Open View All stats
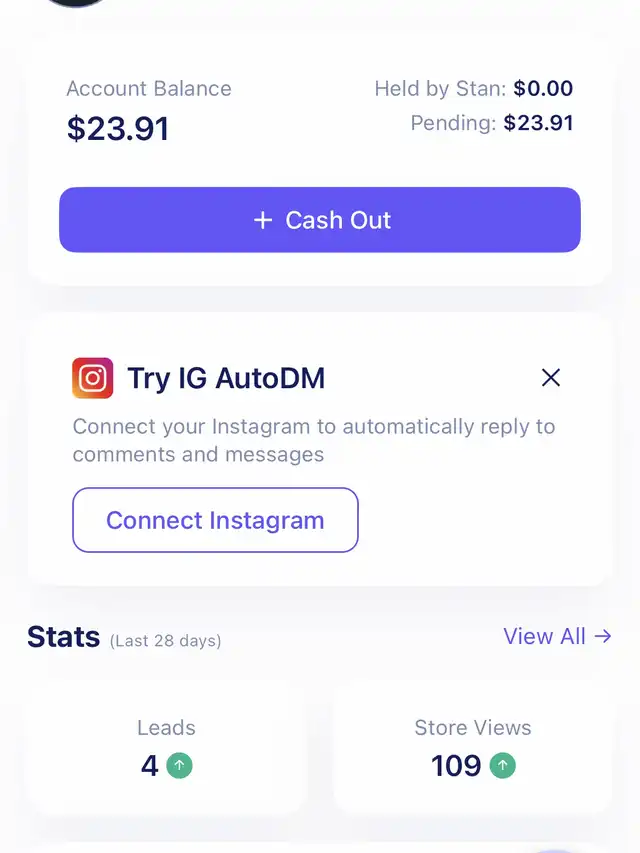Screen dimensions: 640x853 click(557, 636)
